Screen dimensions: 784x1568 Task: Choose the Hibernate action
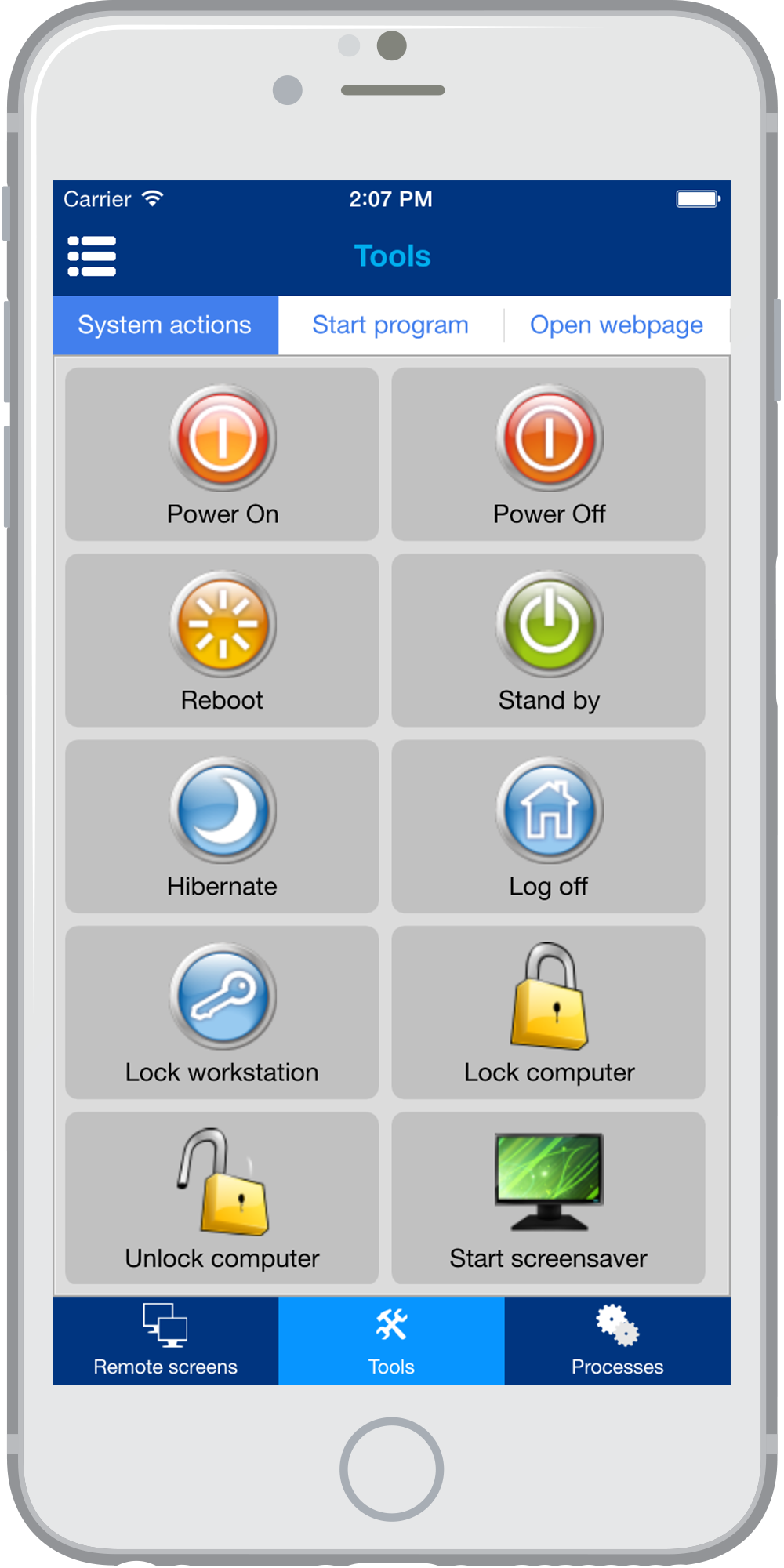click(x=222, y=826)
